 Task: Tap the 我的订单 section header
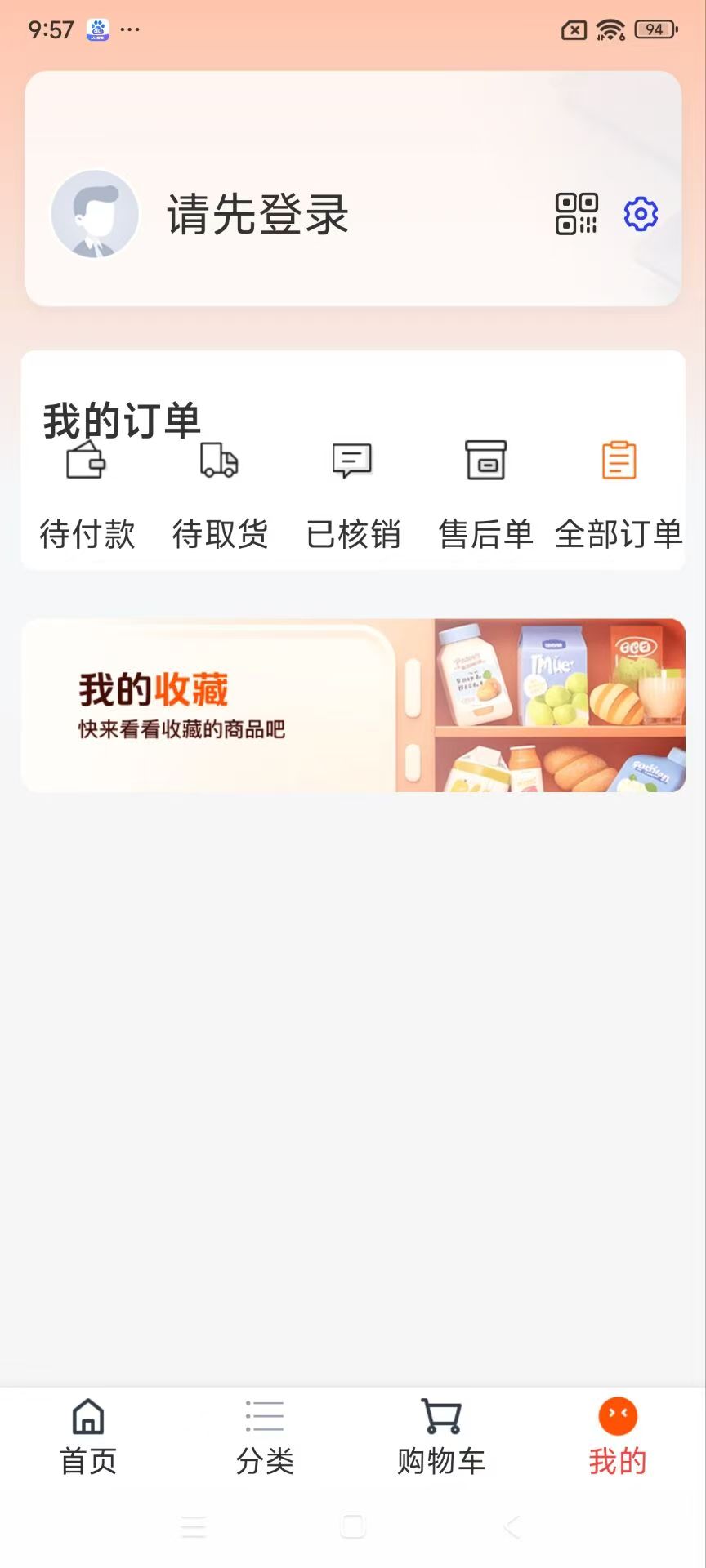click(121, 420)
